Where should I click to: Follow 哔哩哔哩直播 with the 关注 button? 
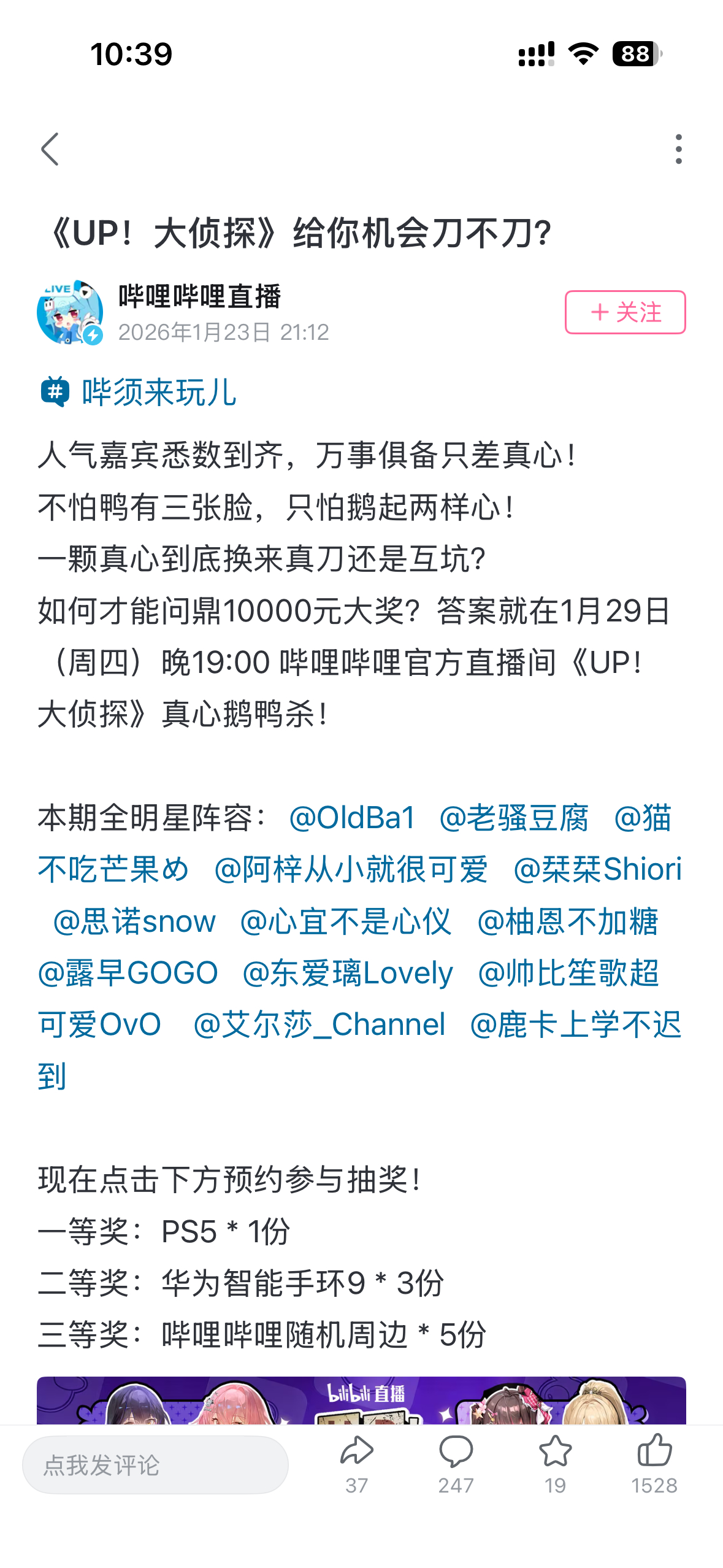click(x=625, y=312)
